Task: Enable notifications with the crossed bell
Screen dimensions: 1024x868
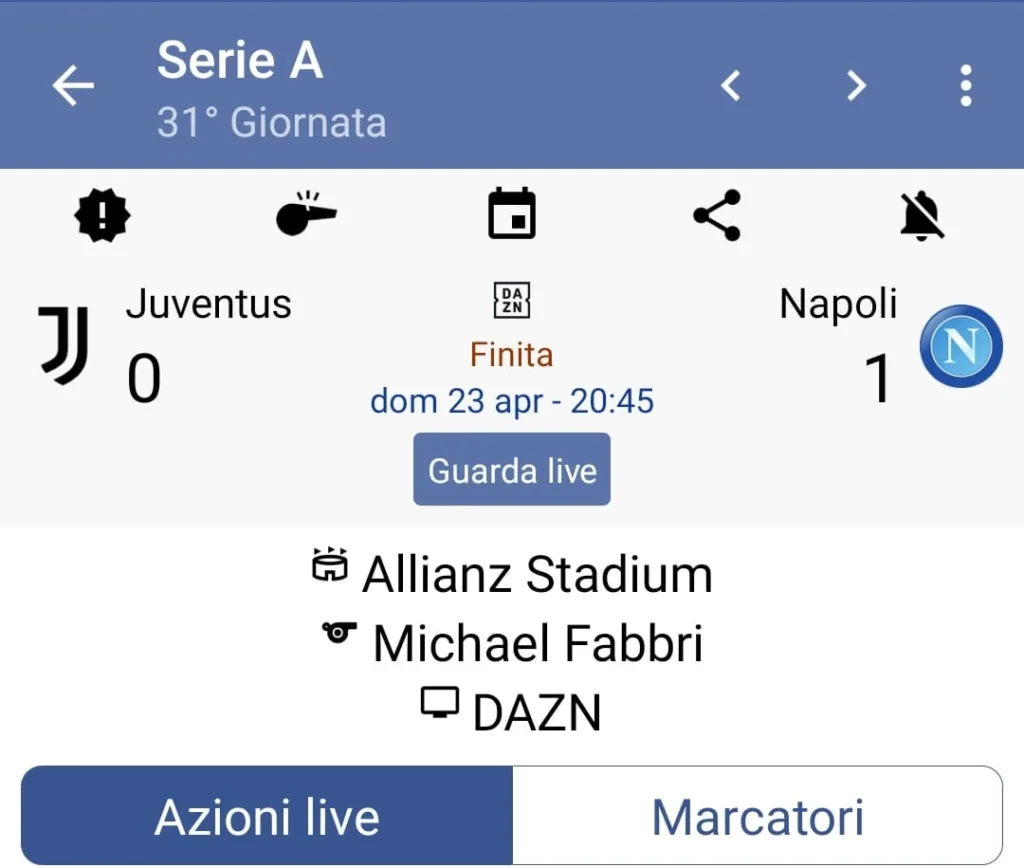Action: (x=922, y=215)
